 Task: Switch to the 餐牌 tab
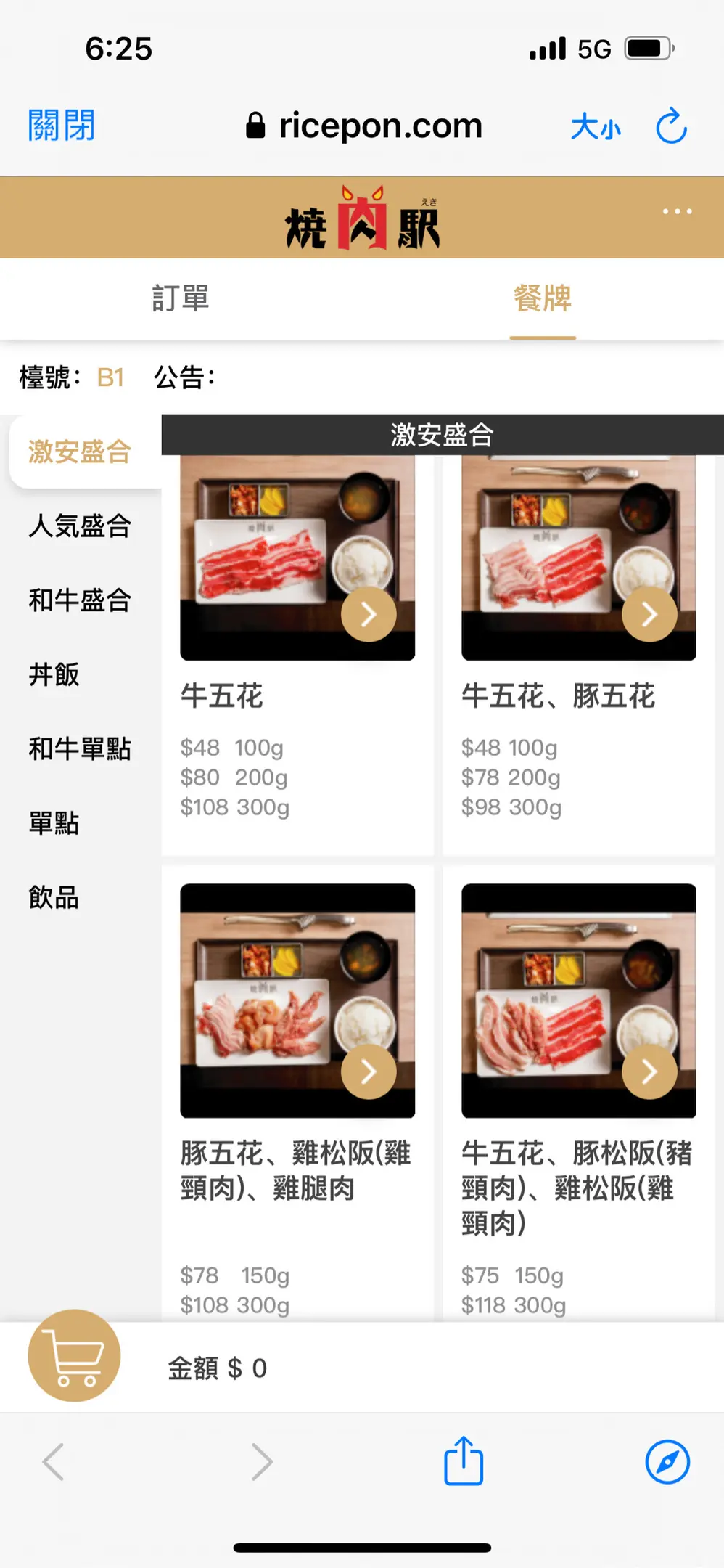543,298
